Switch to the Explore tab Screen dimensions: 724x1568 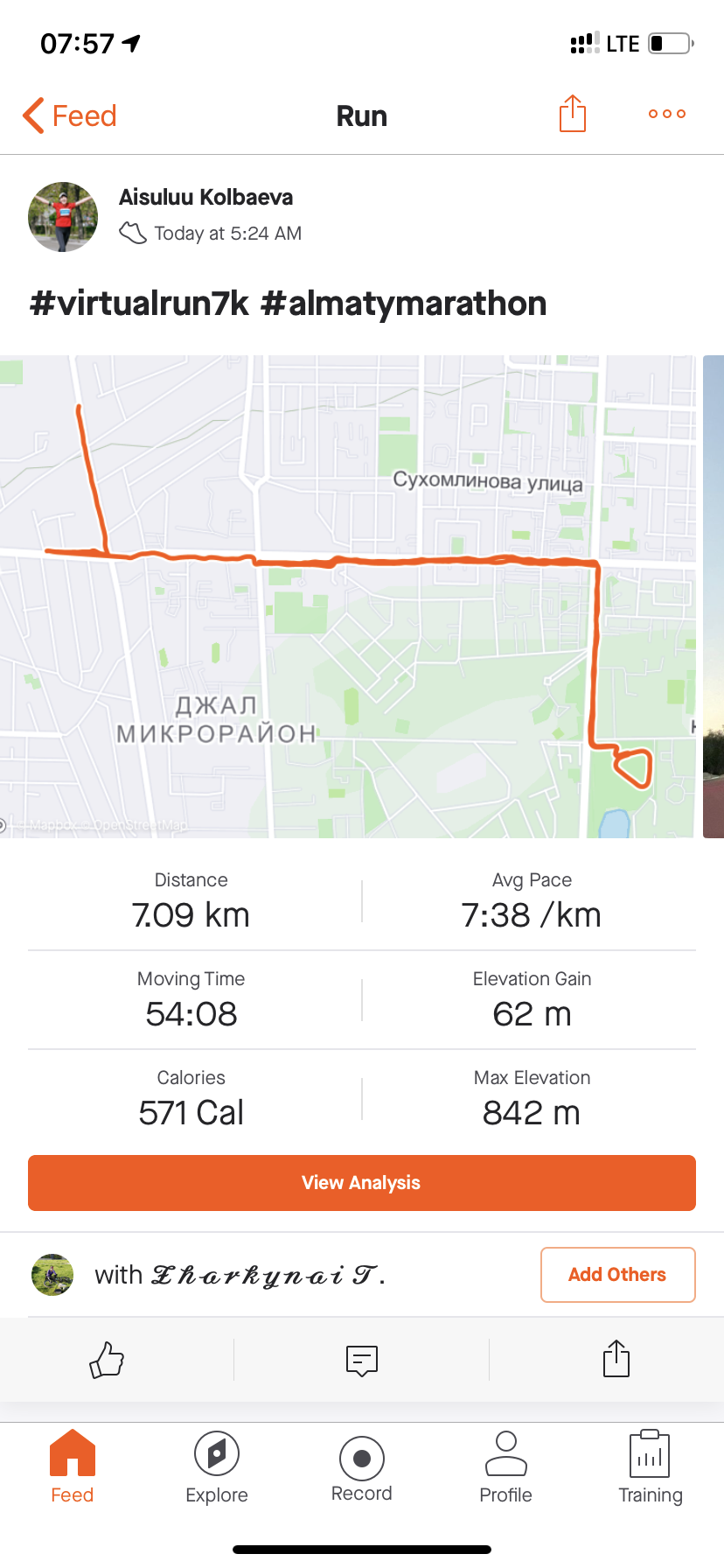pyautogui.click(x=217, y=1467)
